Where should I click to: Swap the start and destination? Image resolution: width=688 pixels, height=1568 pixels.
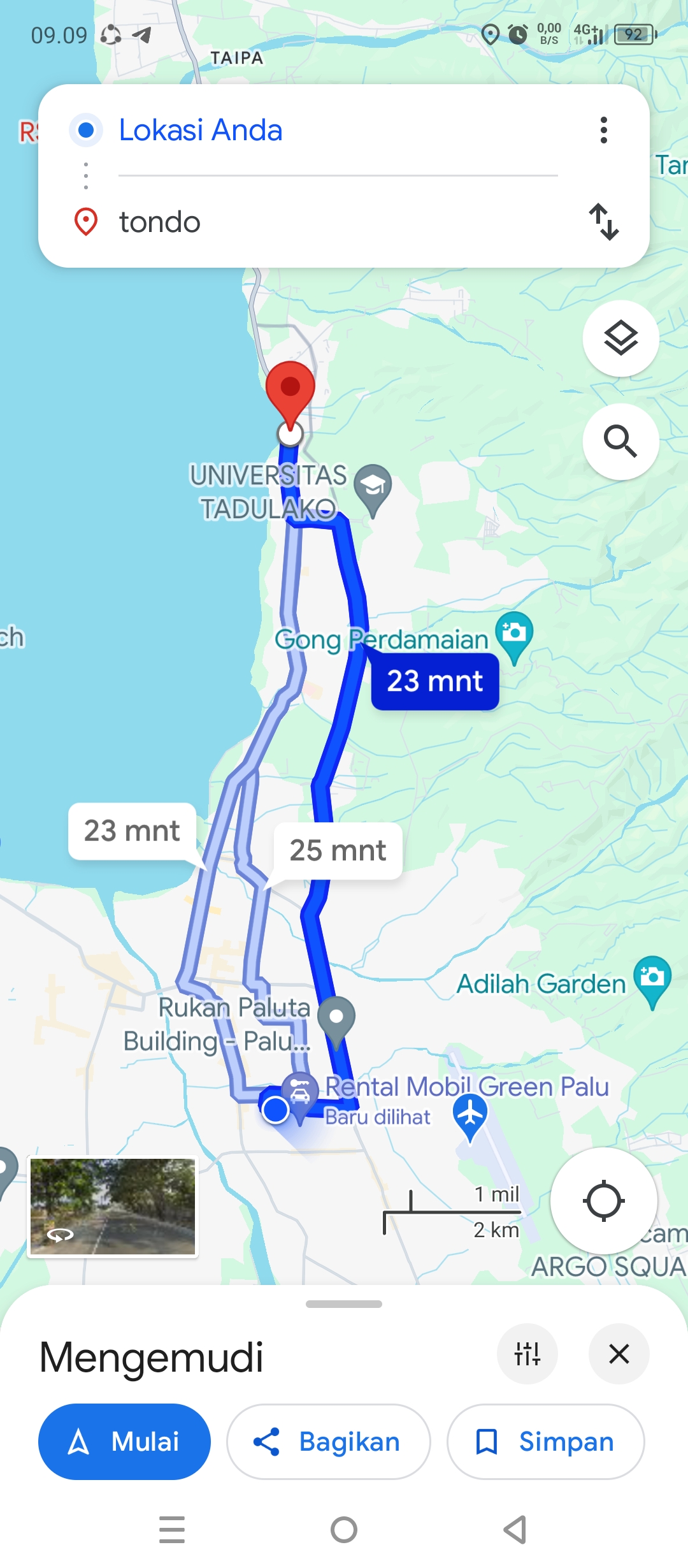click(603, 222)
